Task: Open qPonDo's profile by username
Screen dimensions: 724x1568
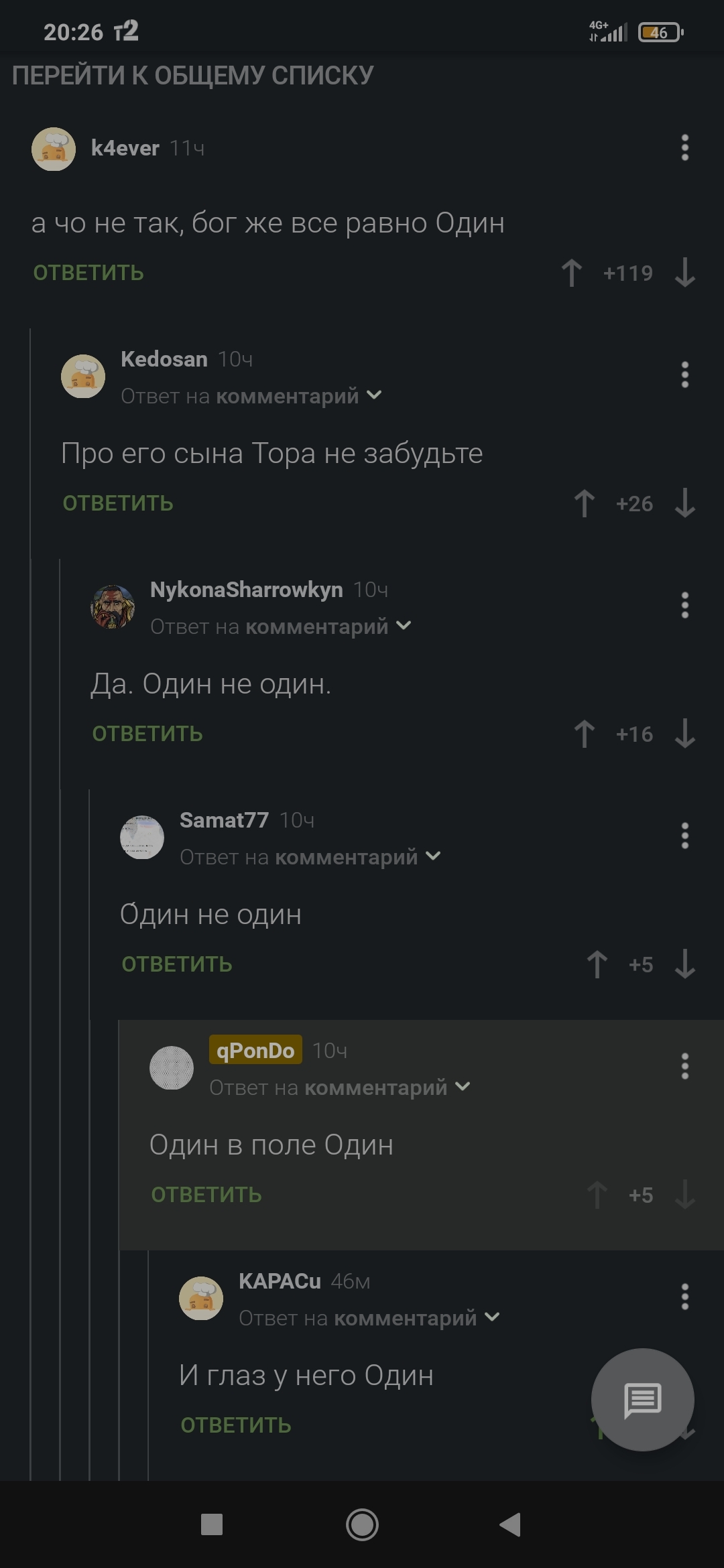Action: point(255,1050)
